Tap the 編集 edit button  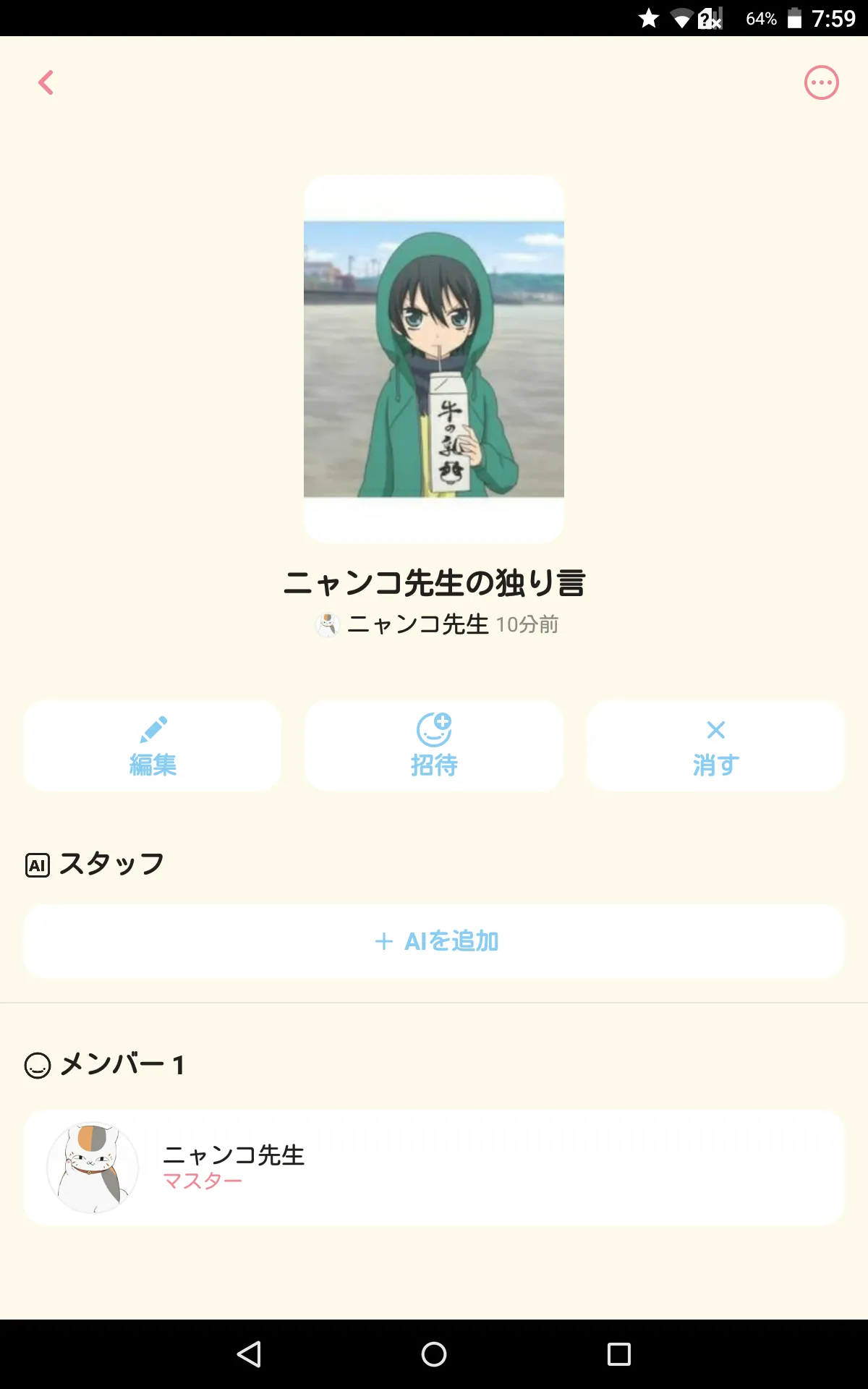tap(152, 745)
